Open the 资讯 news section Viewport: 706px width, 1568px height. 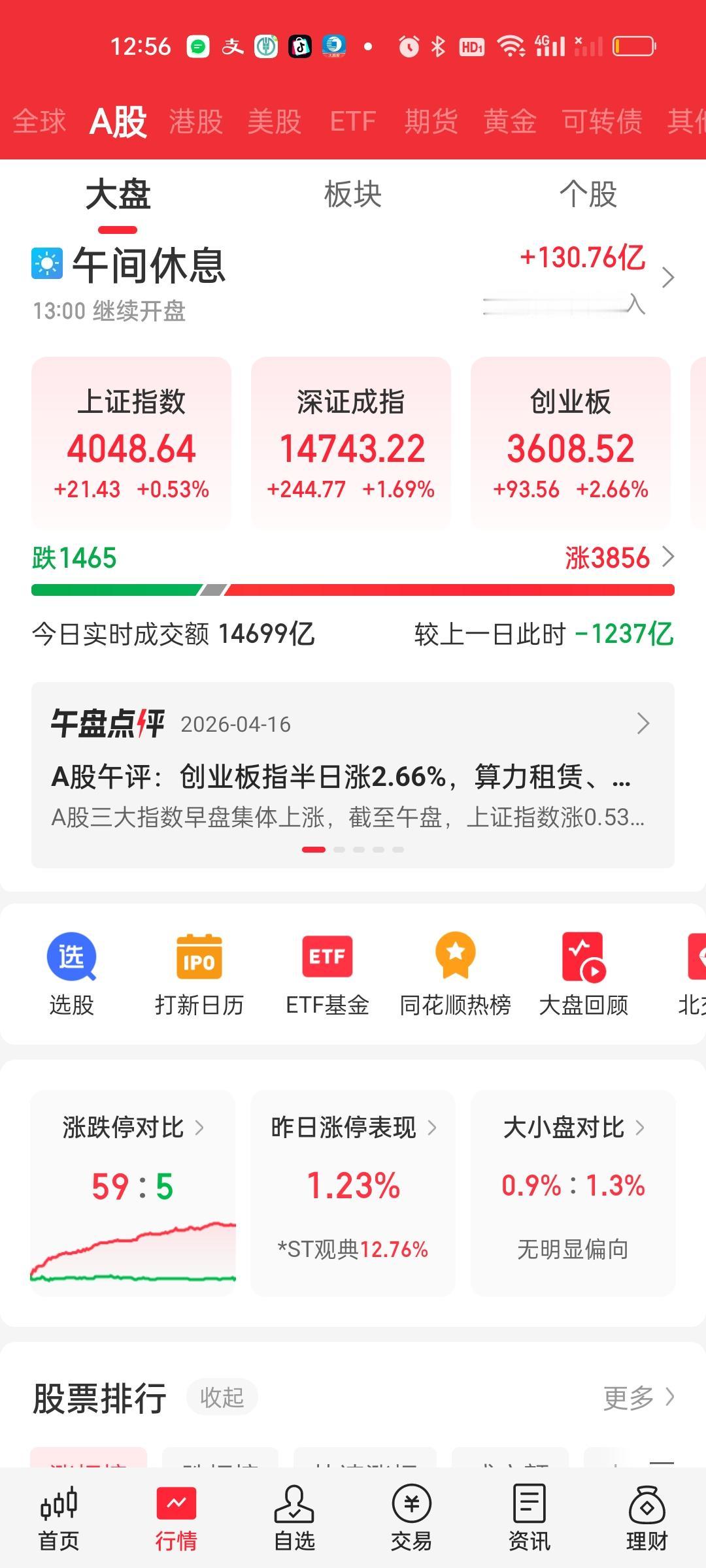530,1516
